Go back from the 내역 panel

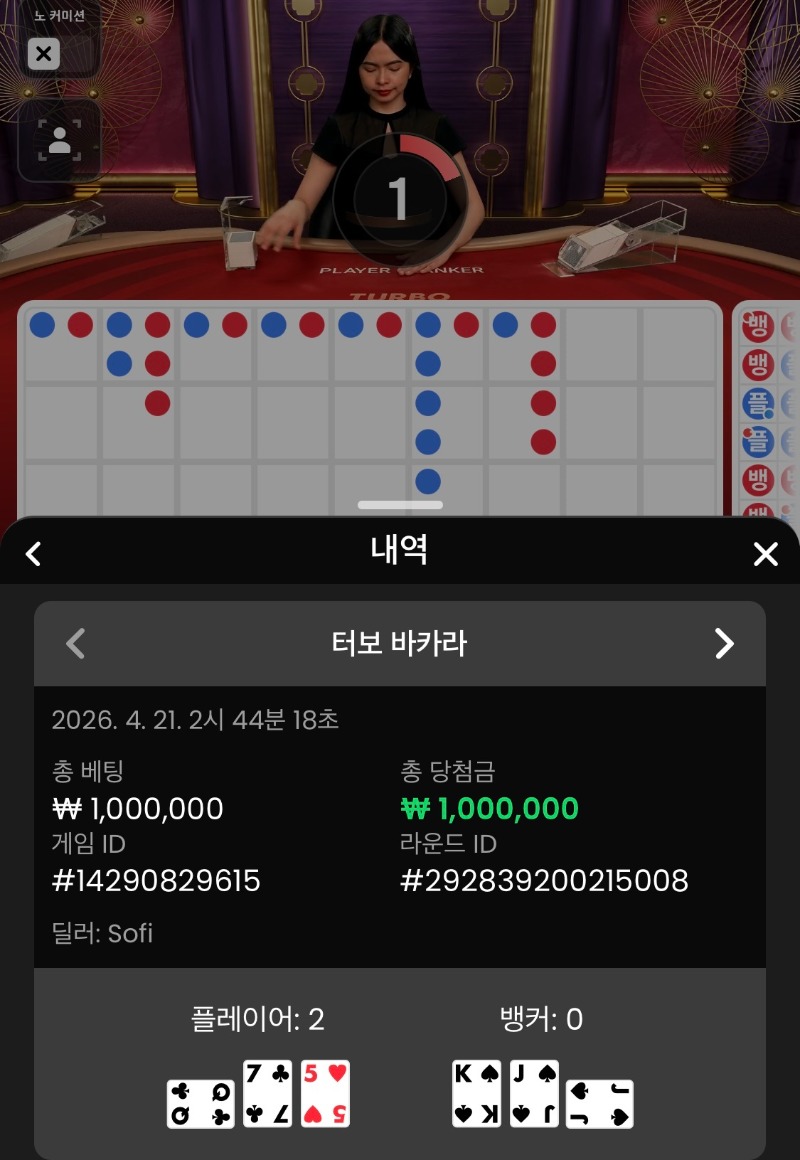tap(34, 554)
